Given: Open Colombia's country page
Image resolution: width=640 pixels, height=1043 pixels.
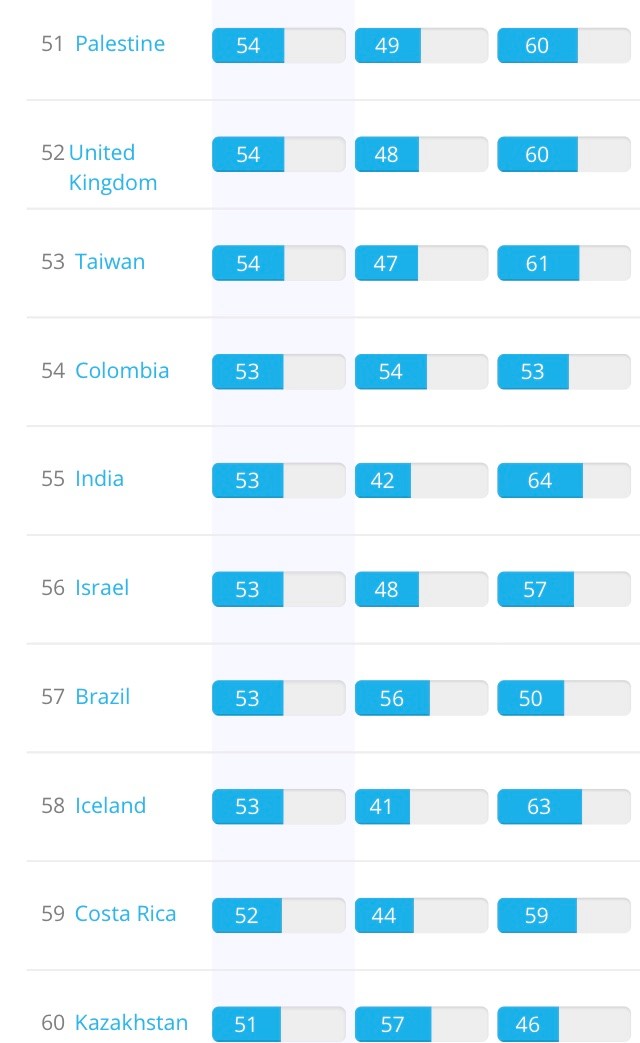Looking at the screenshot, I should pyautogui.click(x=122, y=371).
